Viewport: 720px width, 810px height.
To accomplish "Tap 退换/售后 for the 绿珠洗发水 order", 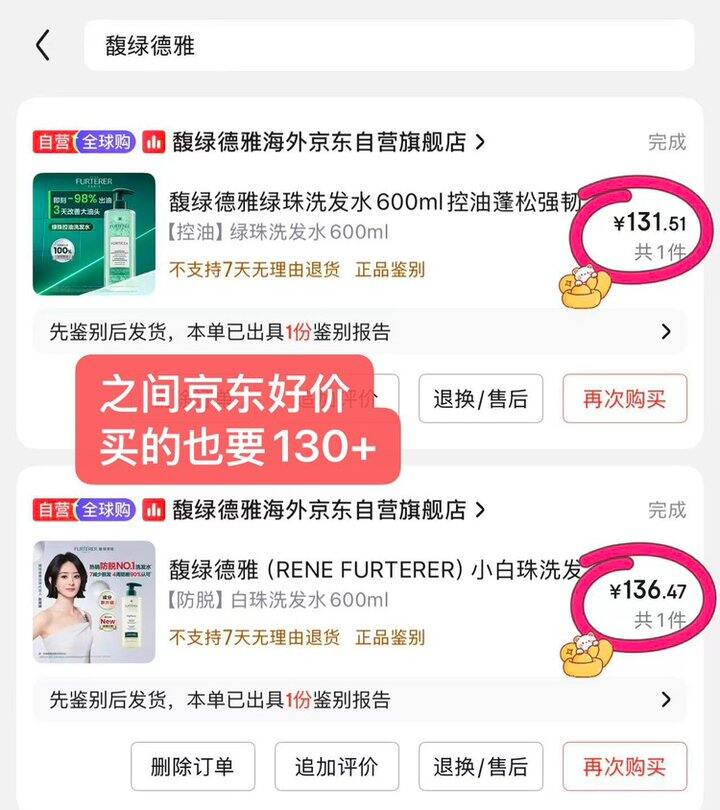I will click(480, 400).
